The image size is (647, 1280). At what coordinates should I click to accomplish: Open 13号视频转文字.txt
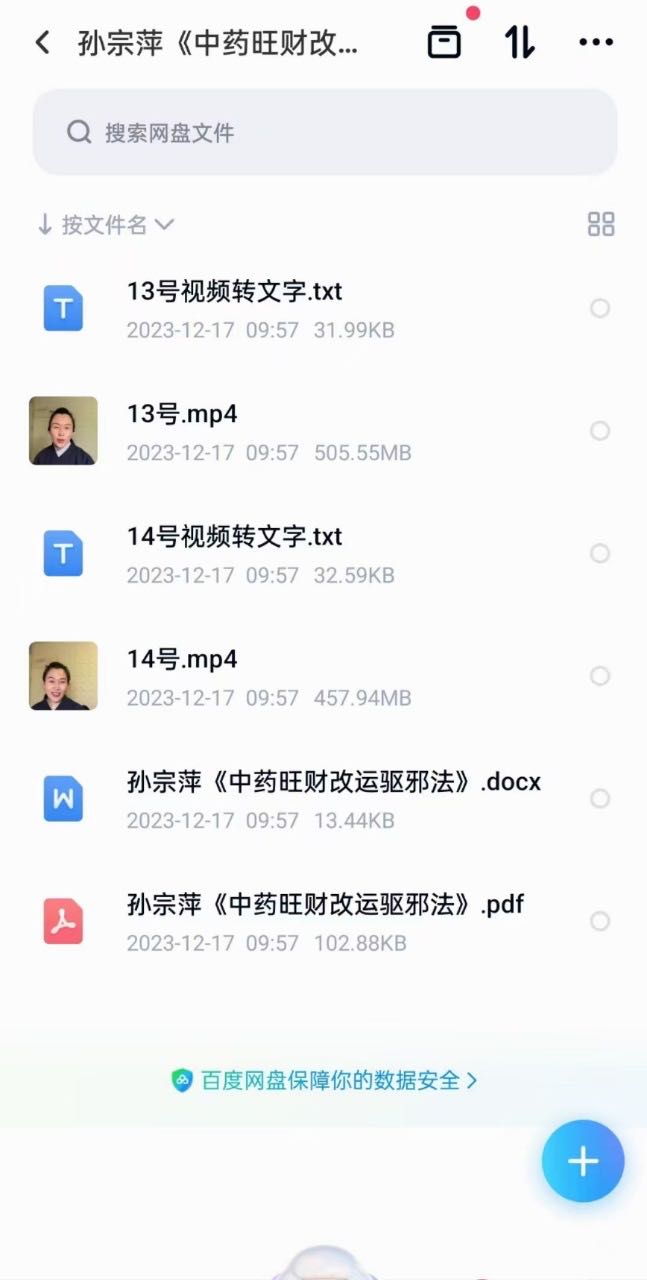(235, 292)
